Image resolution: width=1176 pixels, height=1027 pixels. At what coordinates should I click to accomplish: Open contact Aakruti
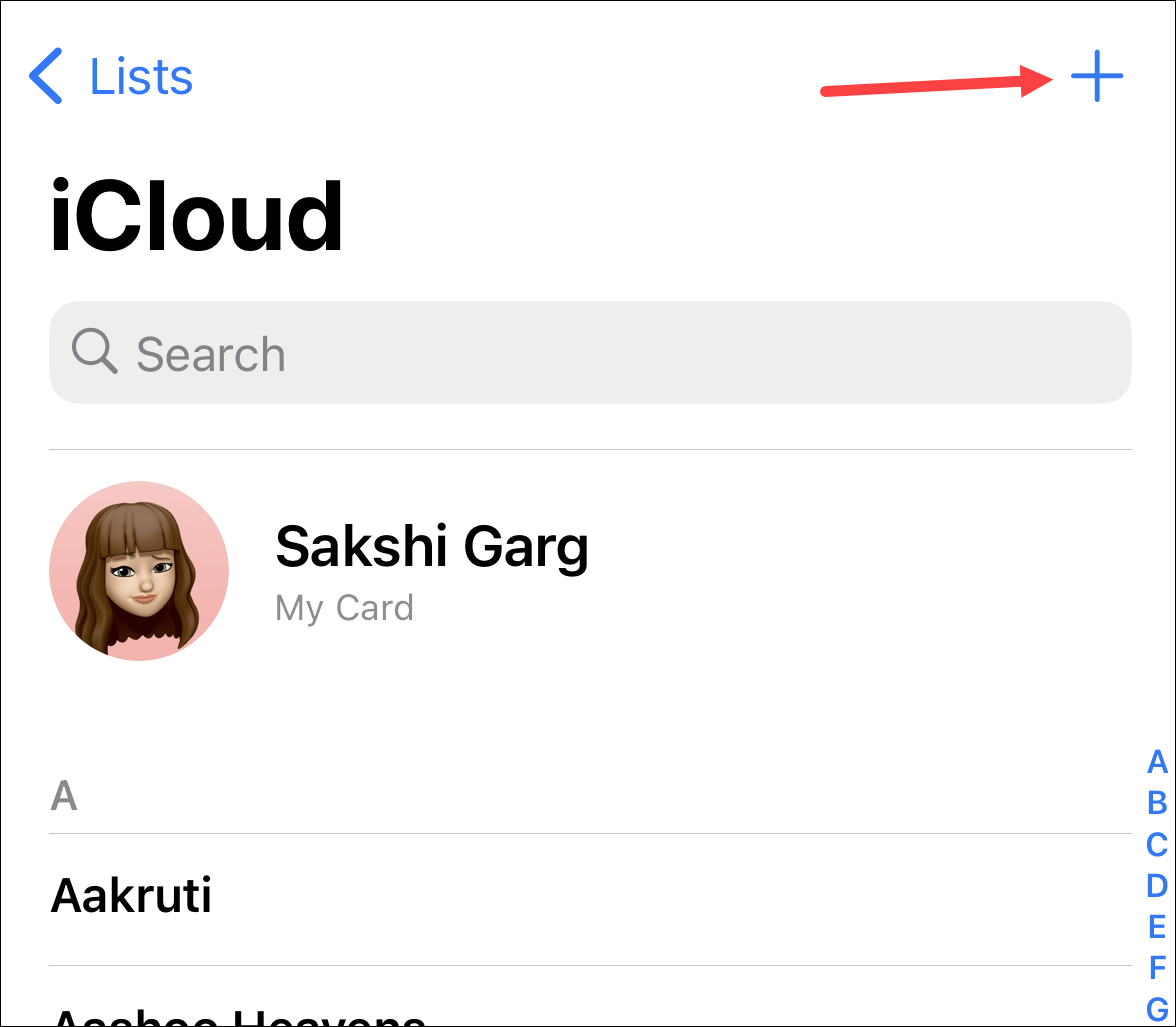(132, 896)
